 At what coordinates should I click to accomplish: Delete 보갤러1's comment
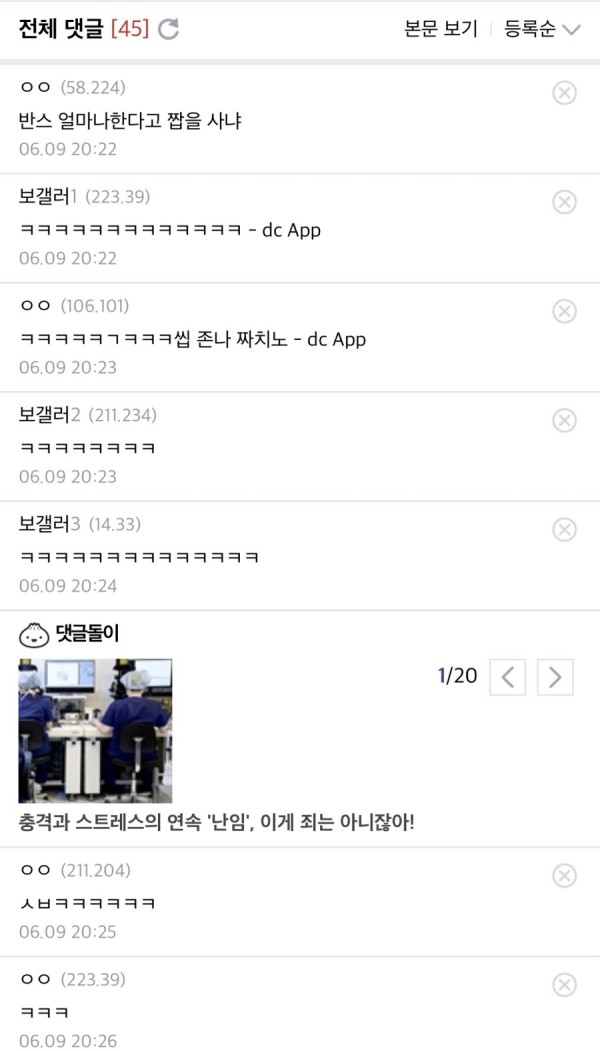(x=564, y=202)
